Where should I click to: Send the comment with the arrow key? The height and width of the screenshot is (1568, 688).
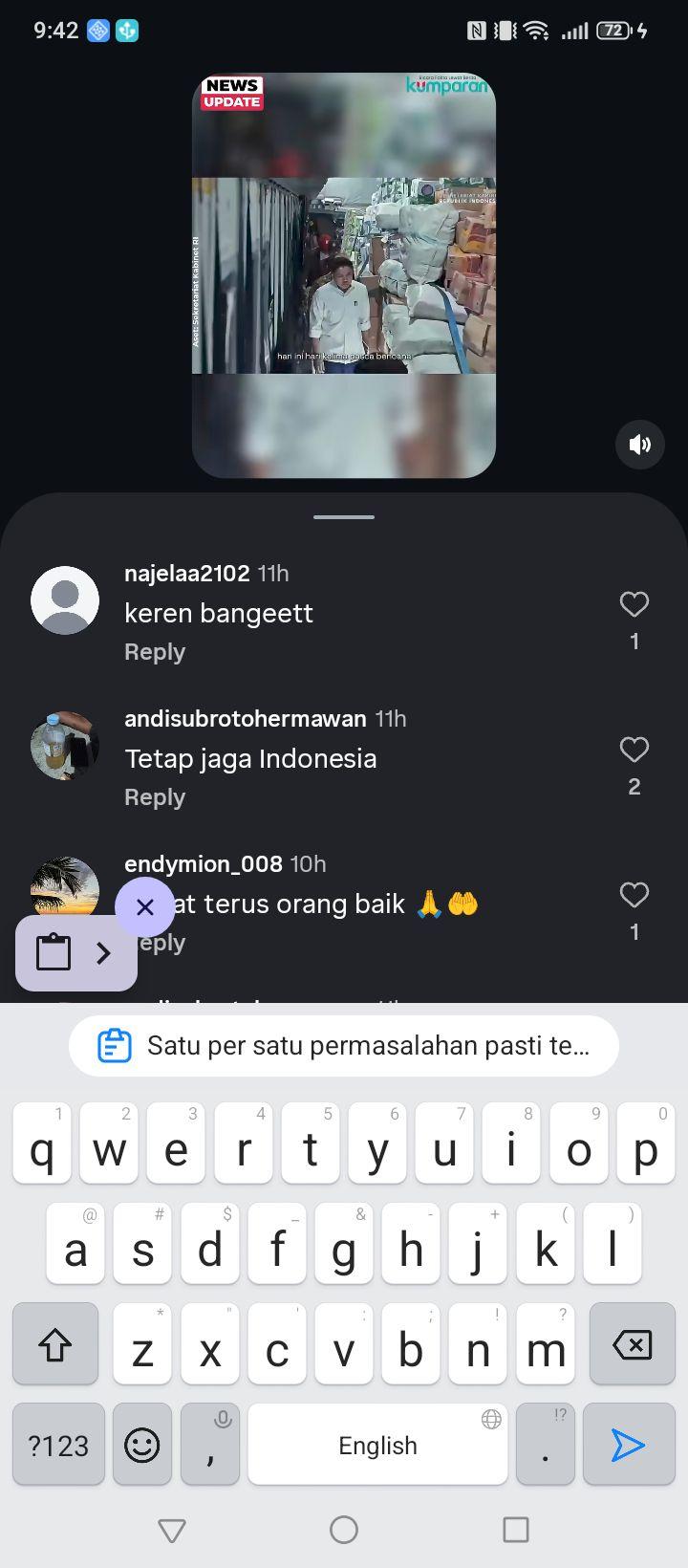pos(629,1445)
